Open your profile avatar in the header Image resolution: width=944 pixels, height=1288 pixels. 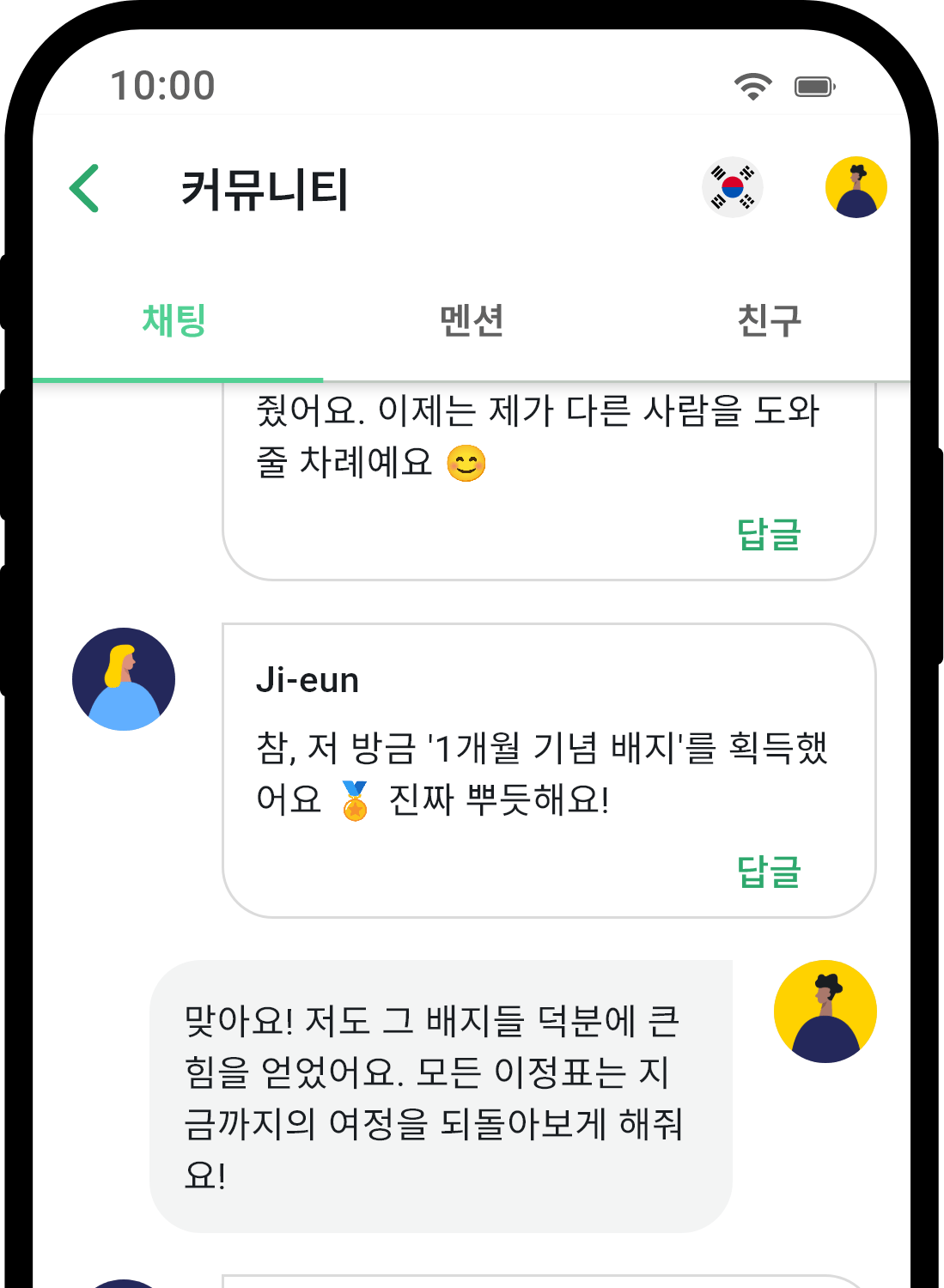coord(856,187)
